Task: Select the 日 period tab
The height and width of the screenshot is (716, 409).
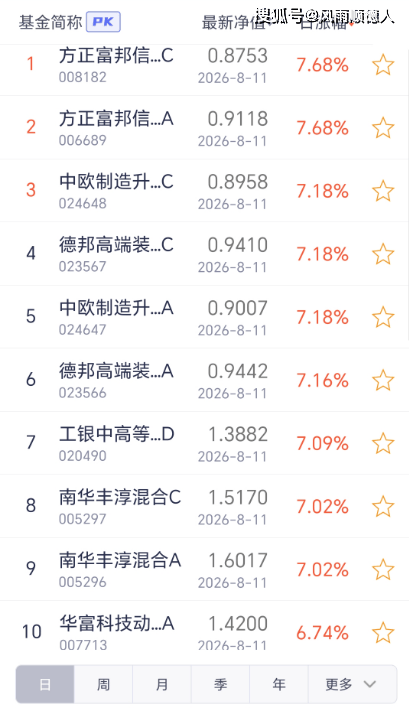Action: (x=45, y=684)
